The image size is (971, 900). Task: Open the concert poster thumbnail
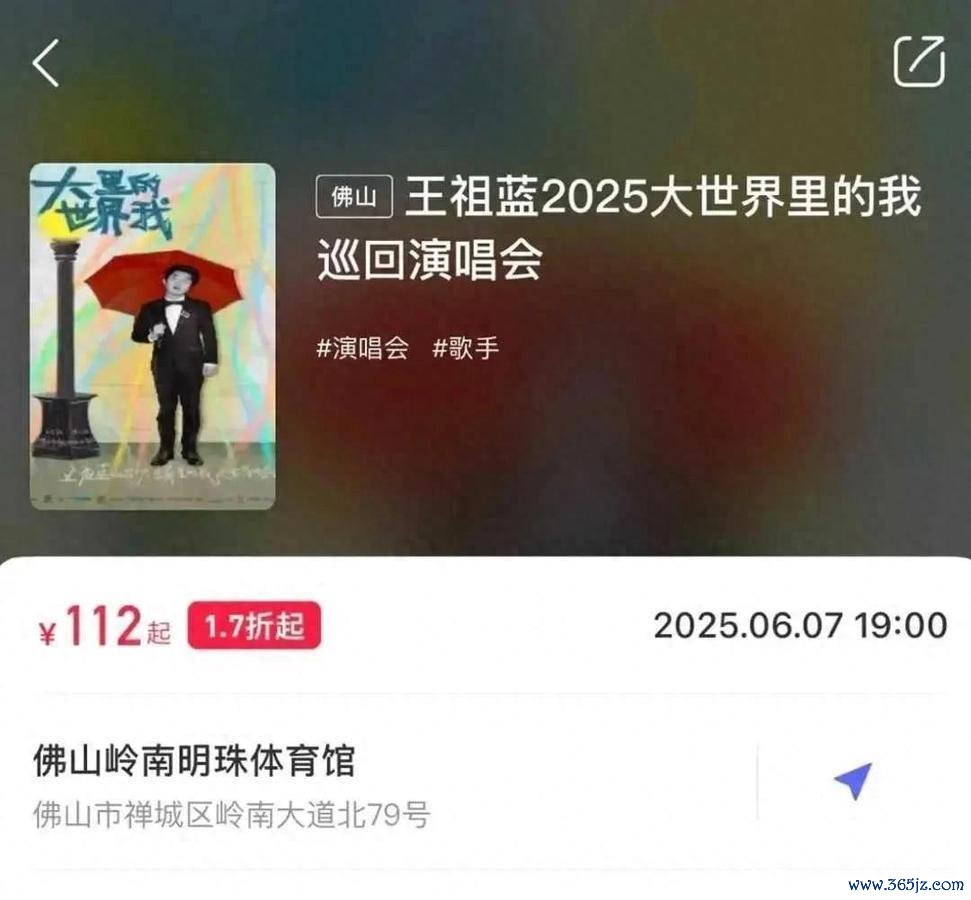point(152,336)
